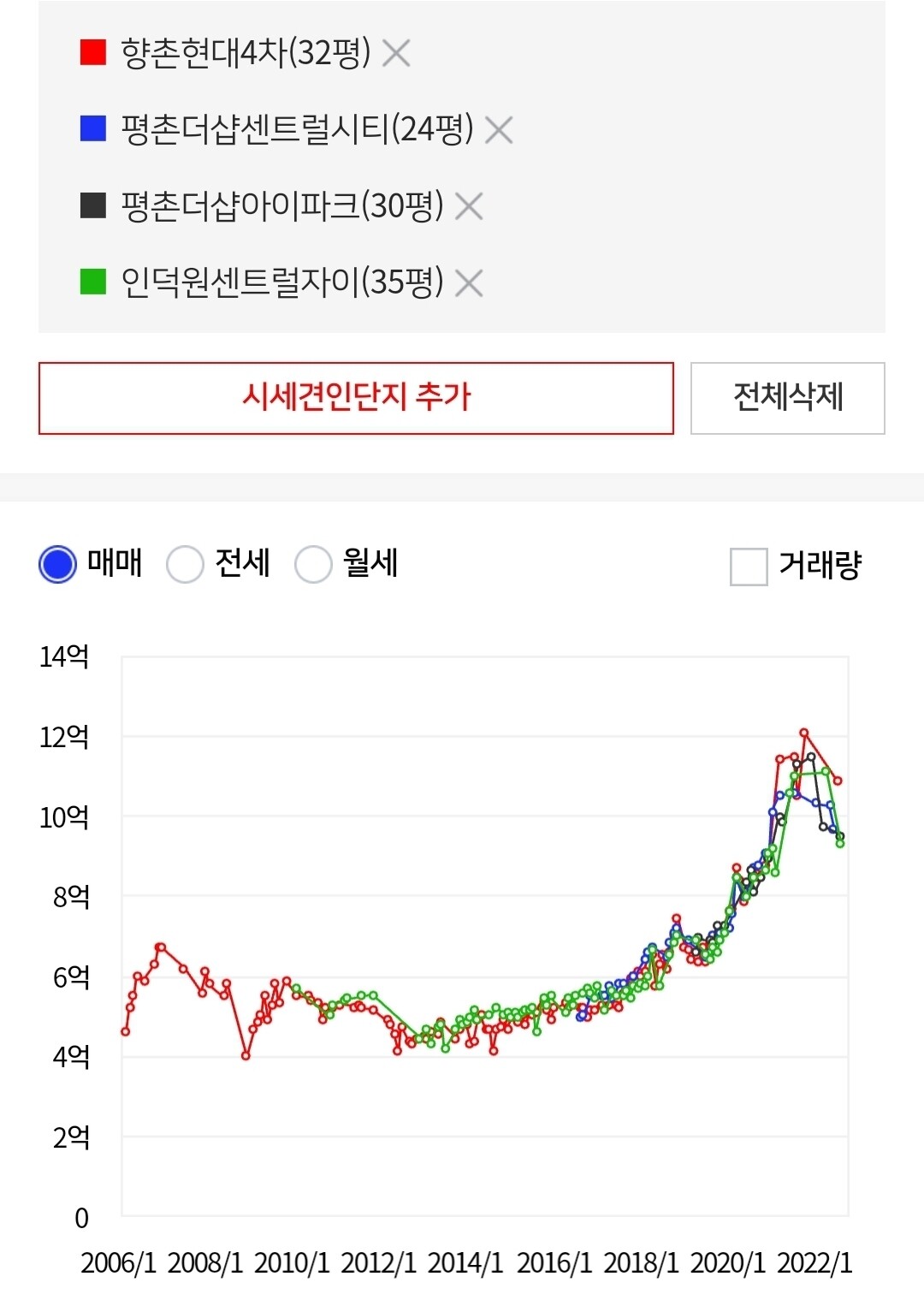This screenshot has width=924, height=1312.
Task: Click the 14억 label on the price axis
Action: [62, 656]
